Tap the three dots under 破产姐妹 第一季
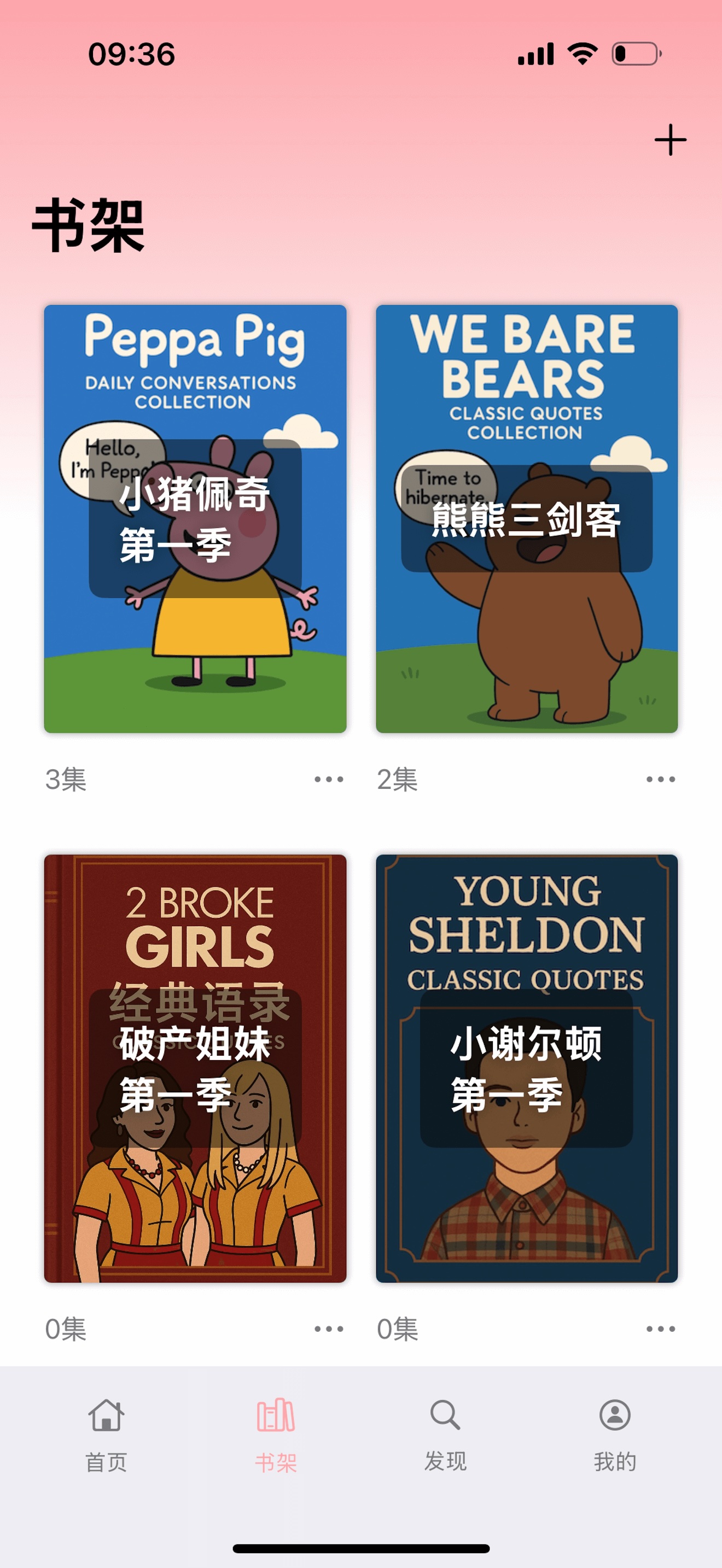The image size is (722, 1568). (x=329, y=1329)
